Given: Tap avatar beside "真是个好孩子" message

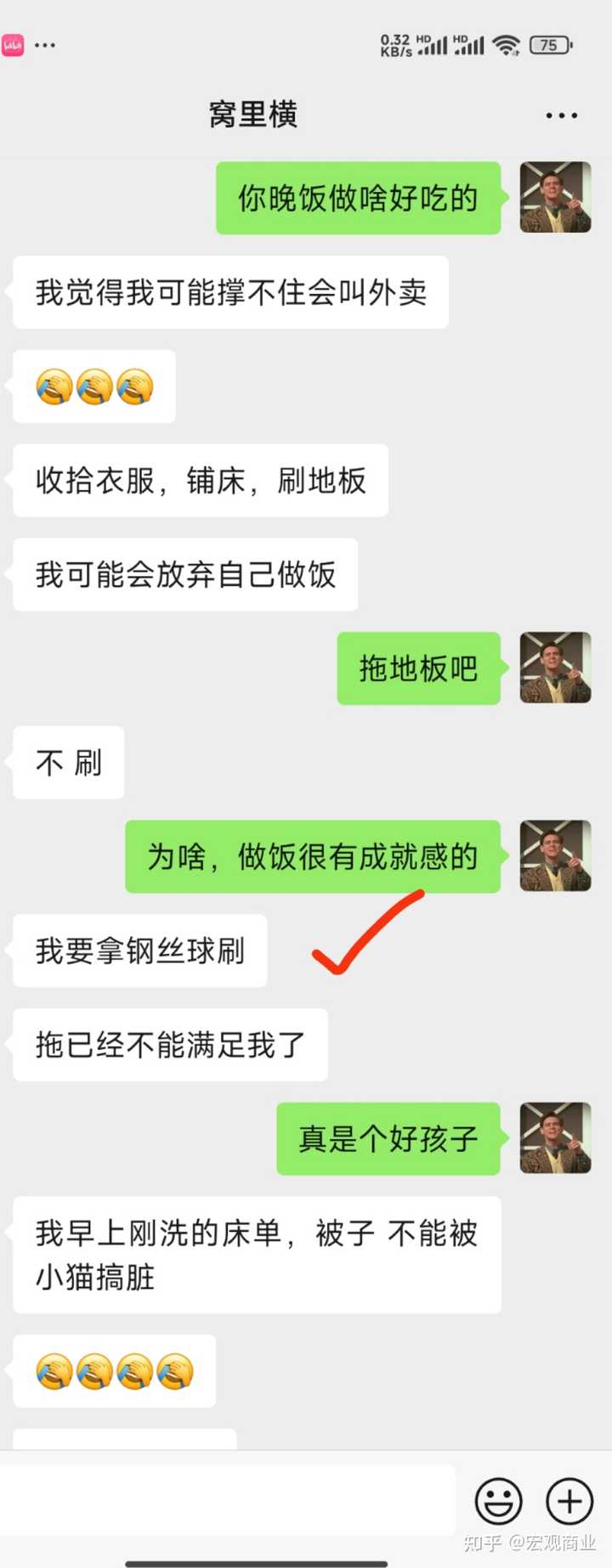Looking at the screenshot, I should tap(555, 1138).
